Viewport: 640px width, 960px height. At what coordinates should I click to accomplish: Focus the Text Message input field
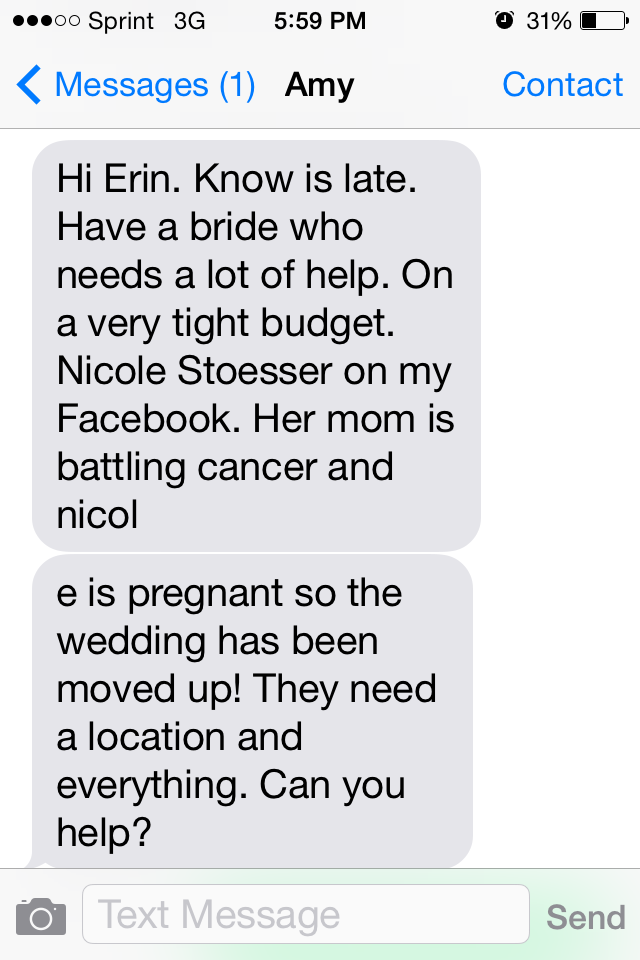306,914
